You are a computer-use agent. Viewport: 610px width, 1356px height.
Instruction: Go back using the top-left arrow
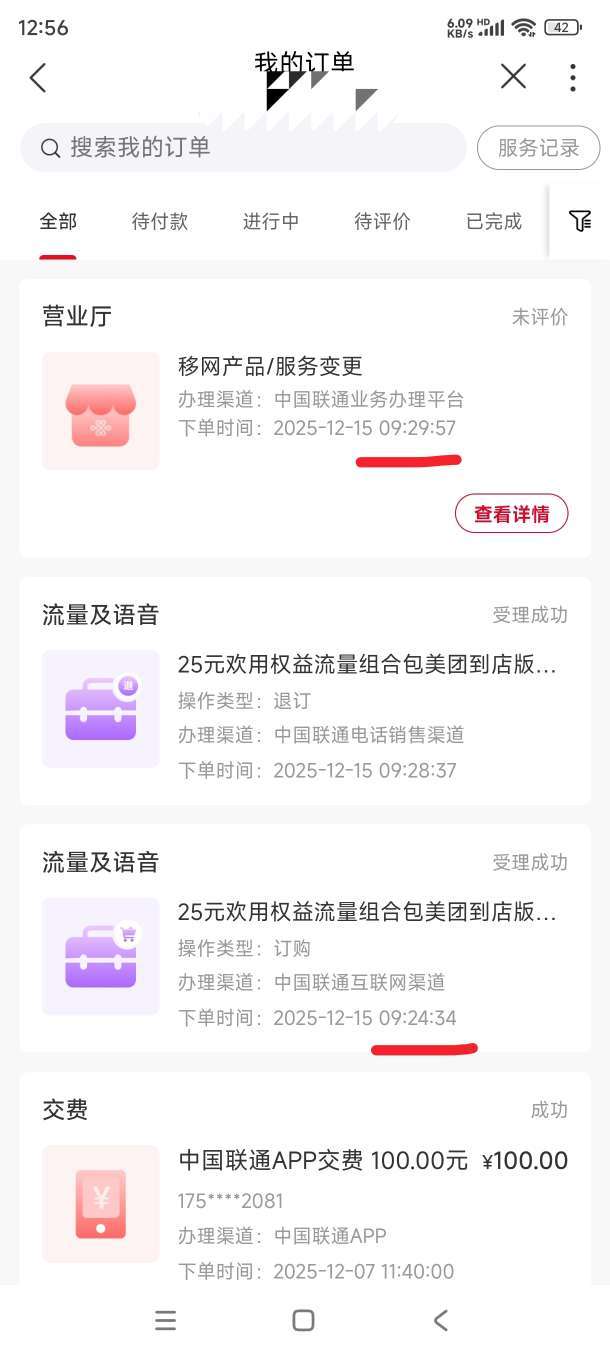[38, 77]
